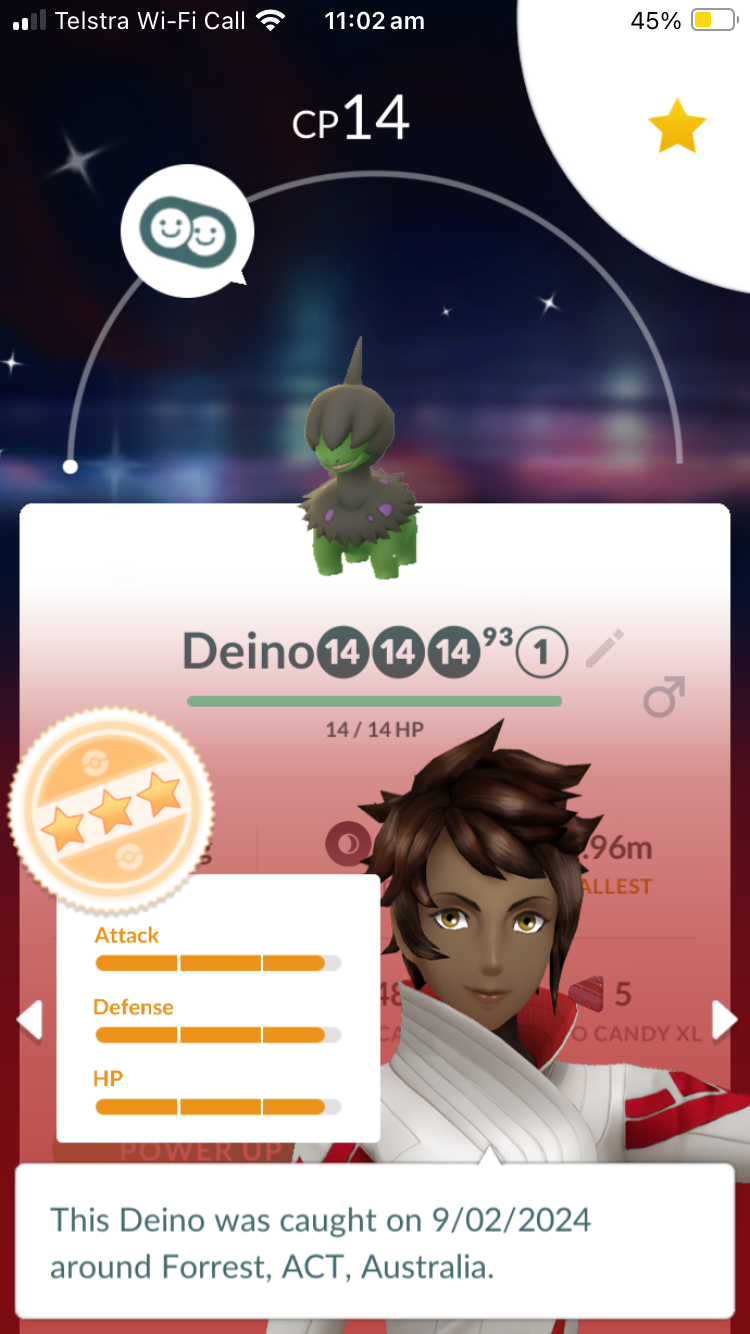
Task: Go to the previous Pokémon arrow
Action: click(30, 1020)
